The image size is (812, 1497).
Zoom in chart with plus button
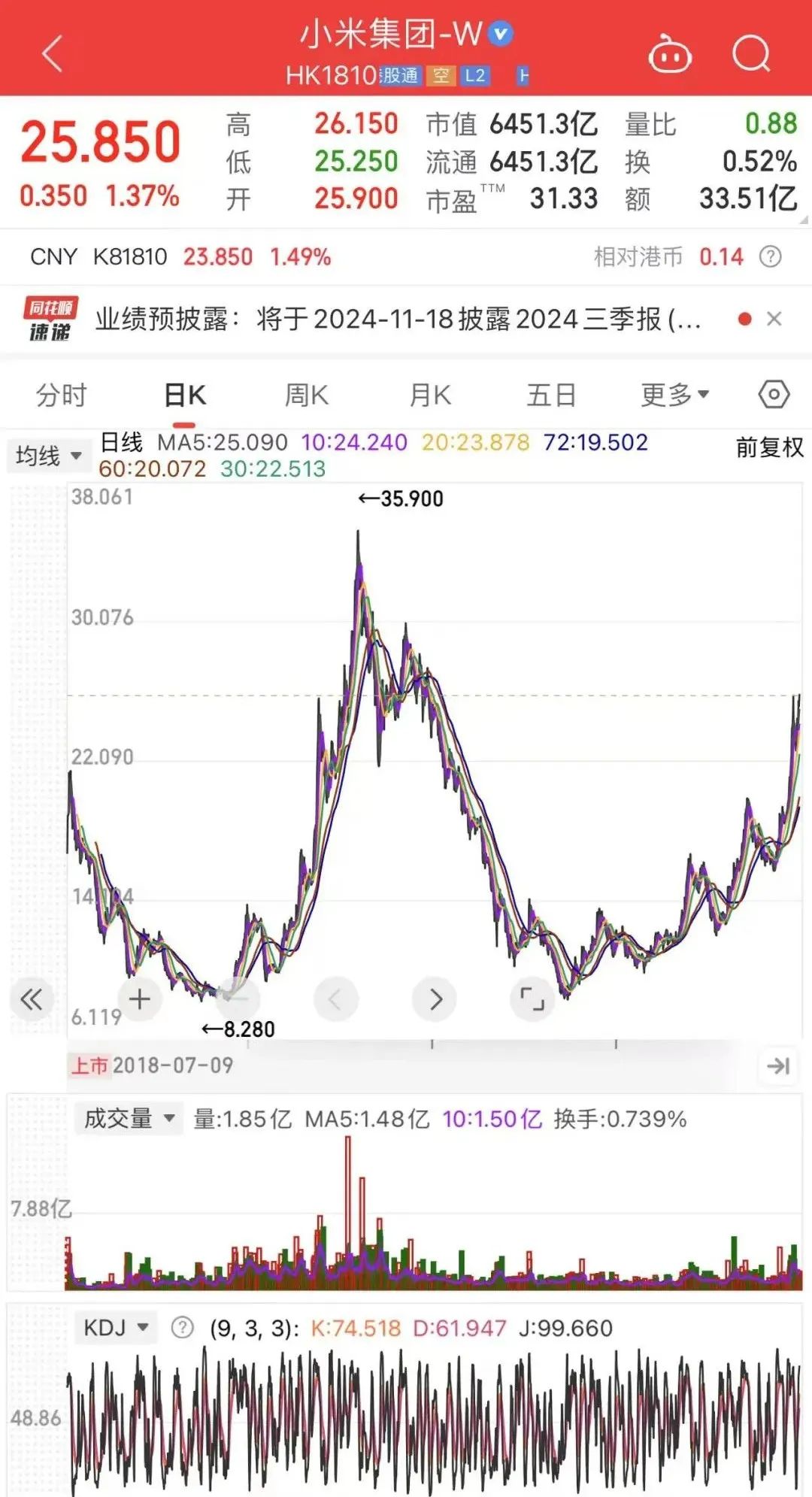click(x=140, y=999)
